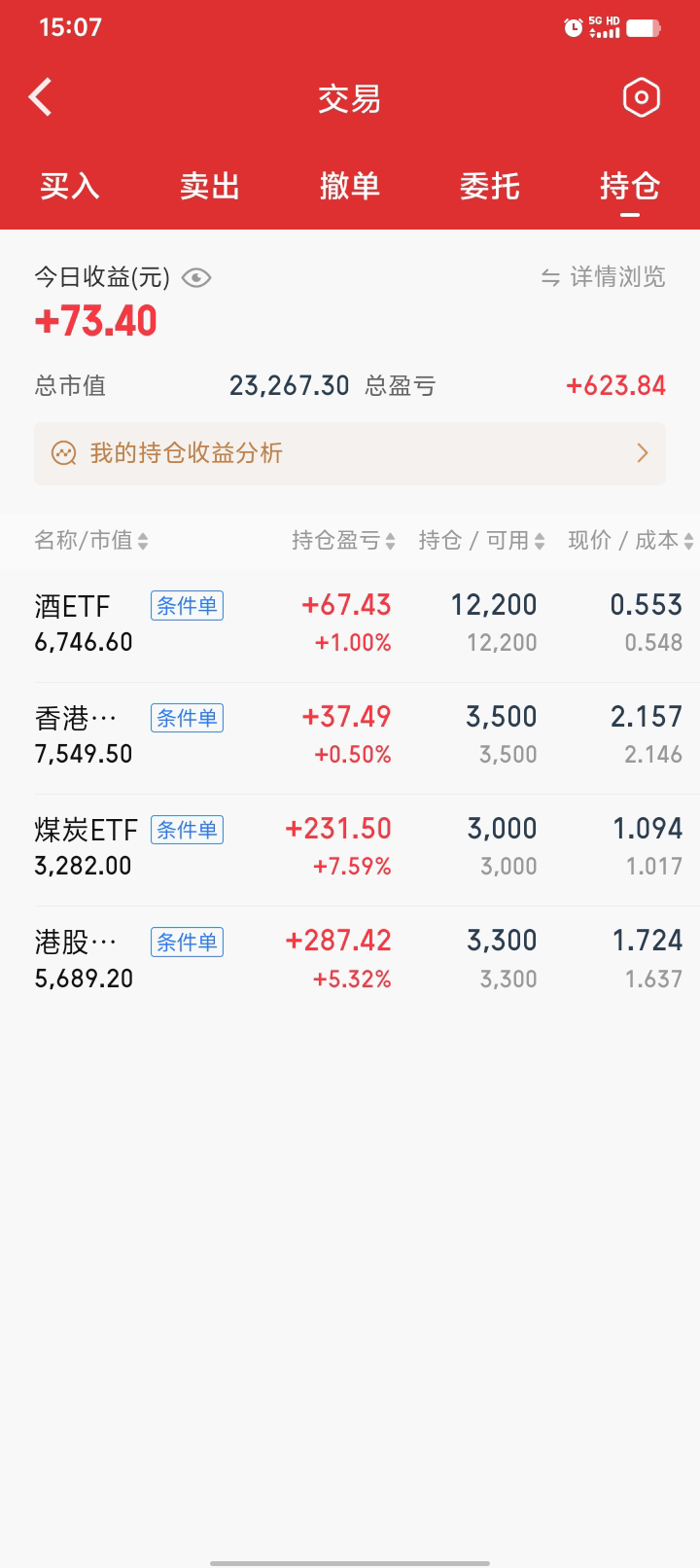
Task: Hide today's earnings with the eye icon
Action: tap(196, 278)
